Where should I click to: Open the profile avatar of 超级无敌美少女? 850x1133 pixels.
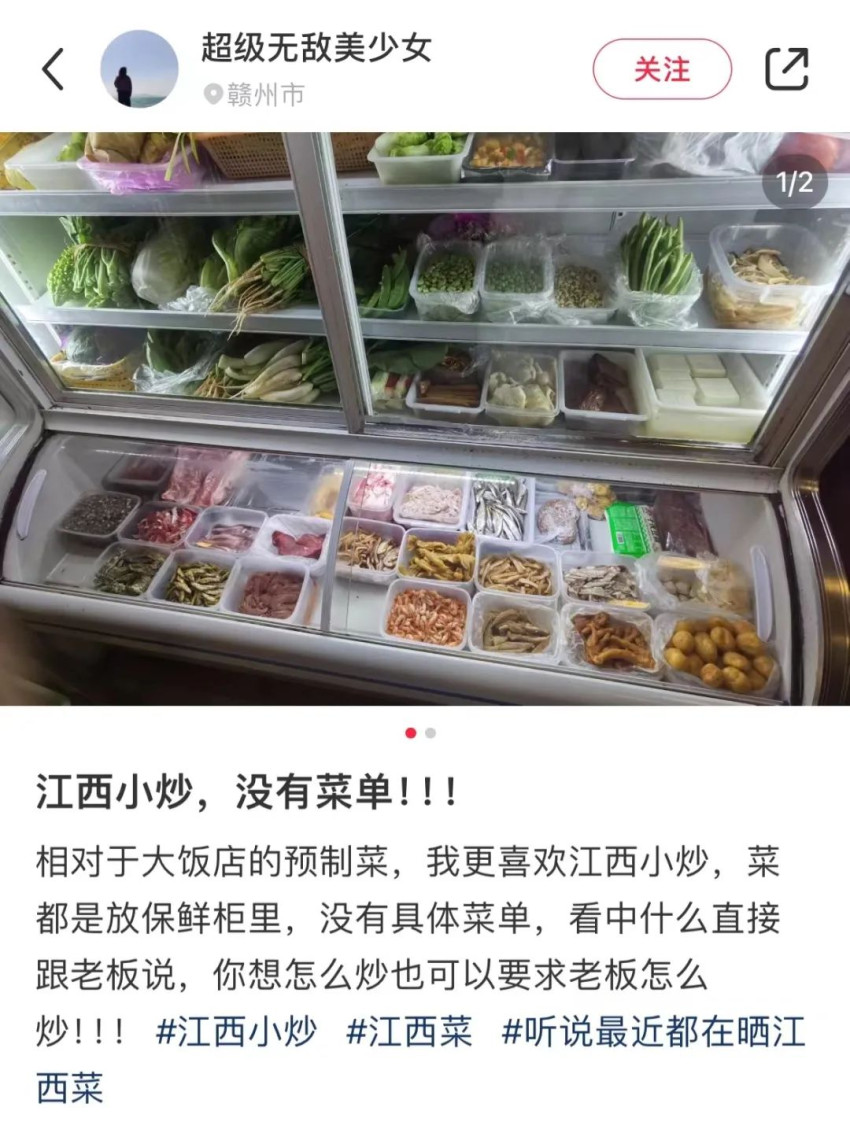coord(140,68)
